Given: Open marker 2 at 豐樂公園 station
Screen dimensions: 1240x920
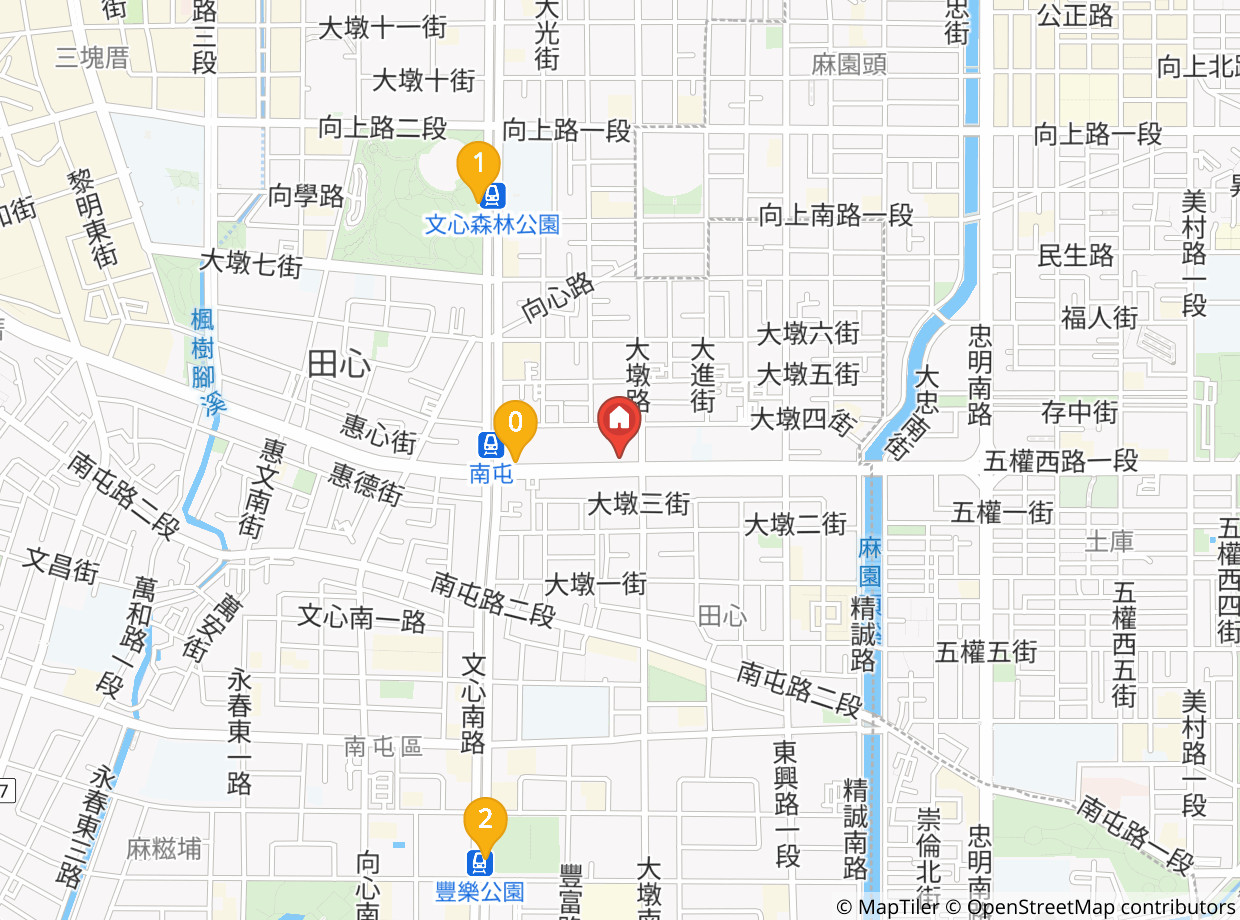Looking at the screenshot, I should coord(484,822).
